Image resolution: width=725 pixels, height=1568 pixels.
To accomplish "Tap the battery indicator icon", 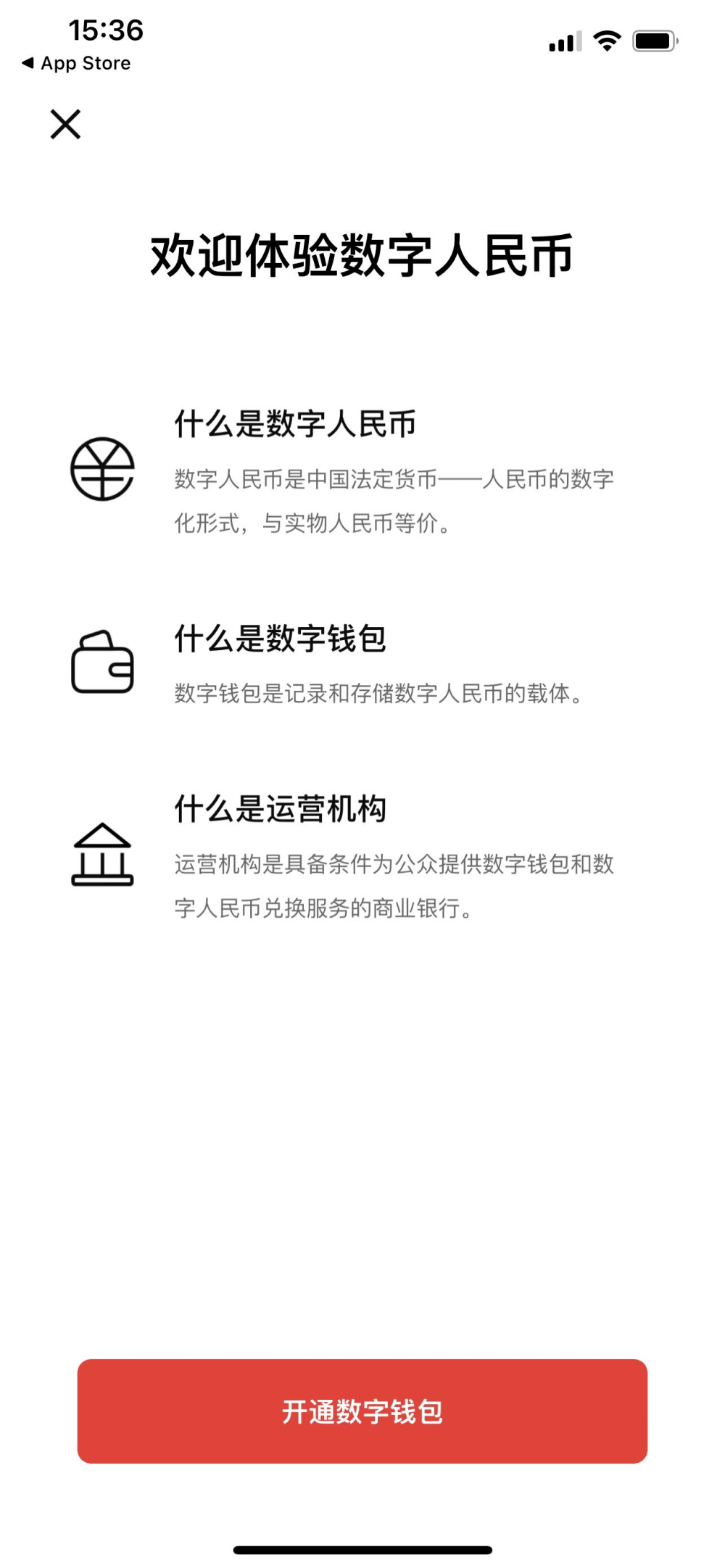I will click(653, 41).
